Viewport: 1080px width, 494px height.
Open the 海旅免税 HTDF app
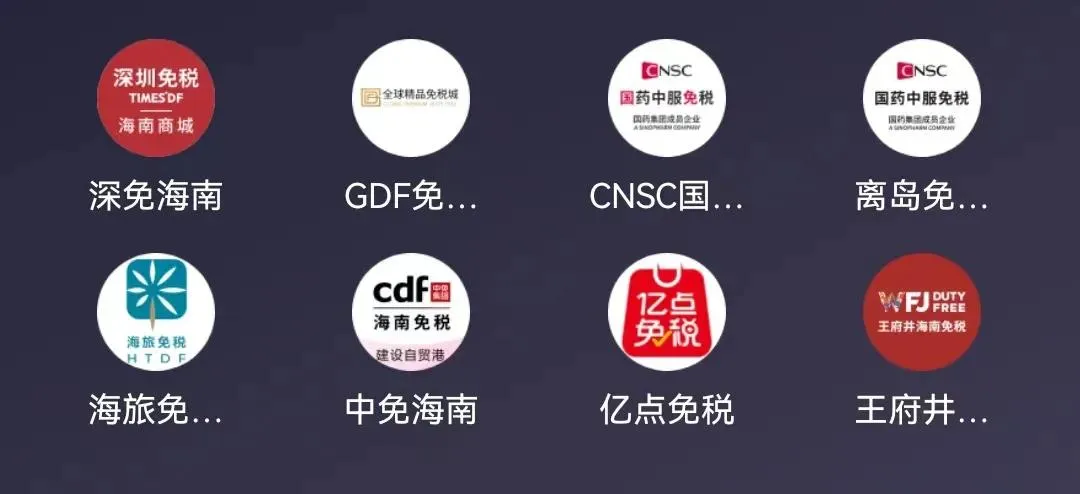(156, 312)
